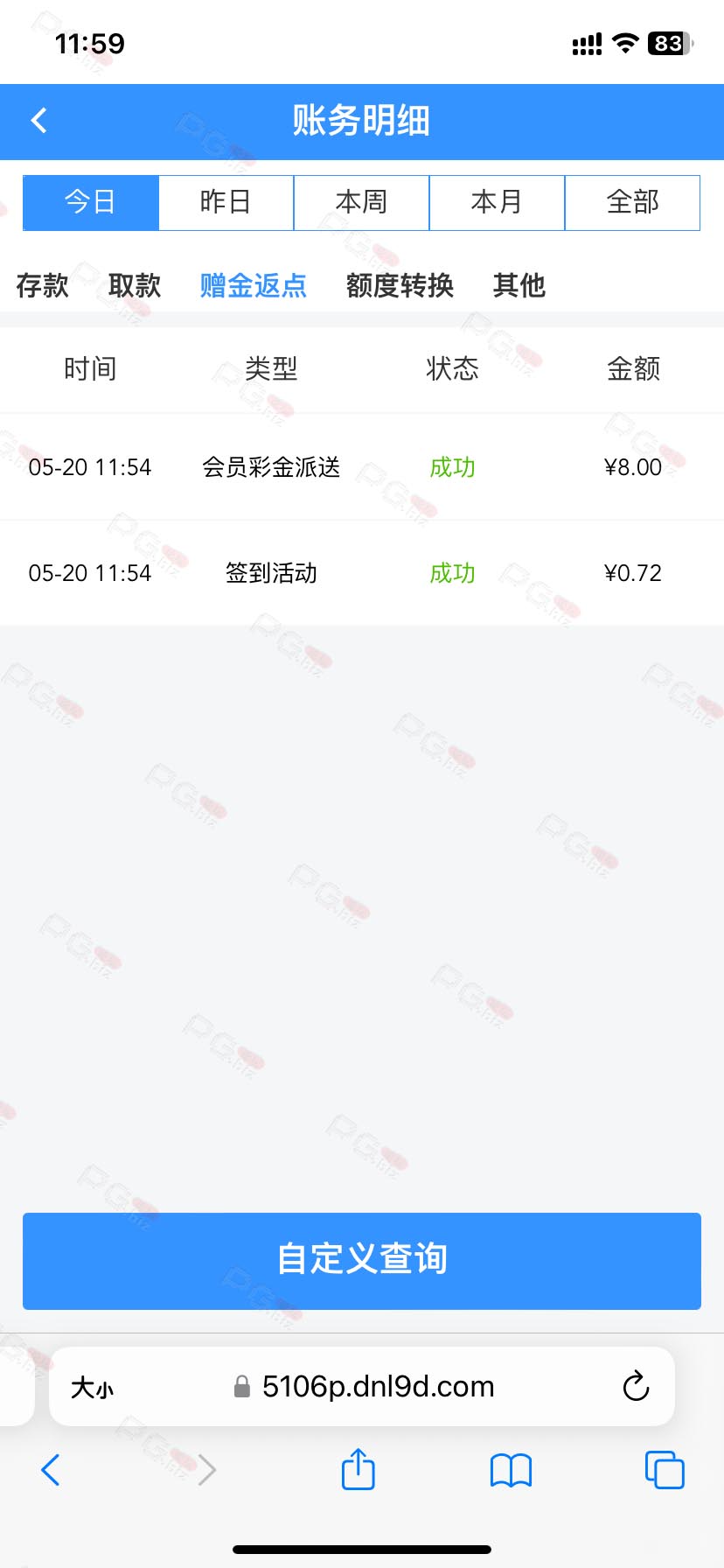Open the 存款 category
Viewport: 724px width, 1568px height.
tap(42, 285)
